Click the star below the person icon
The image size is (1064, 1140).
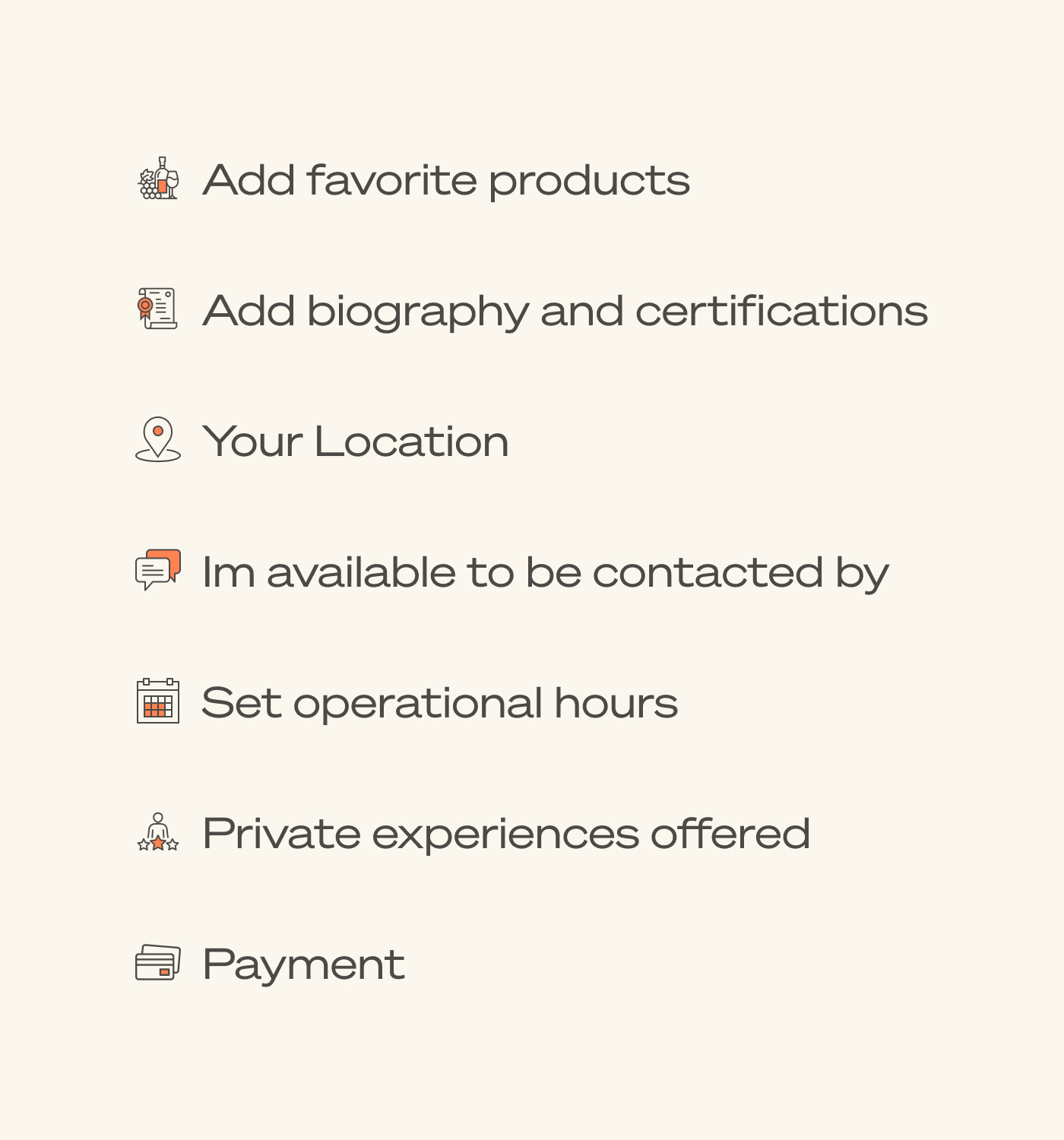(158, 844)
